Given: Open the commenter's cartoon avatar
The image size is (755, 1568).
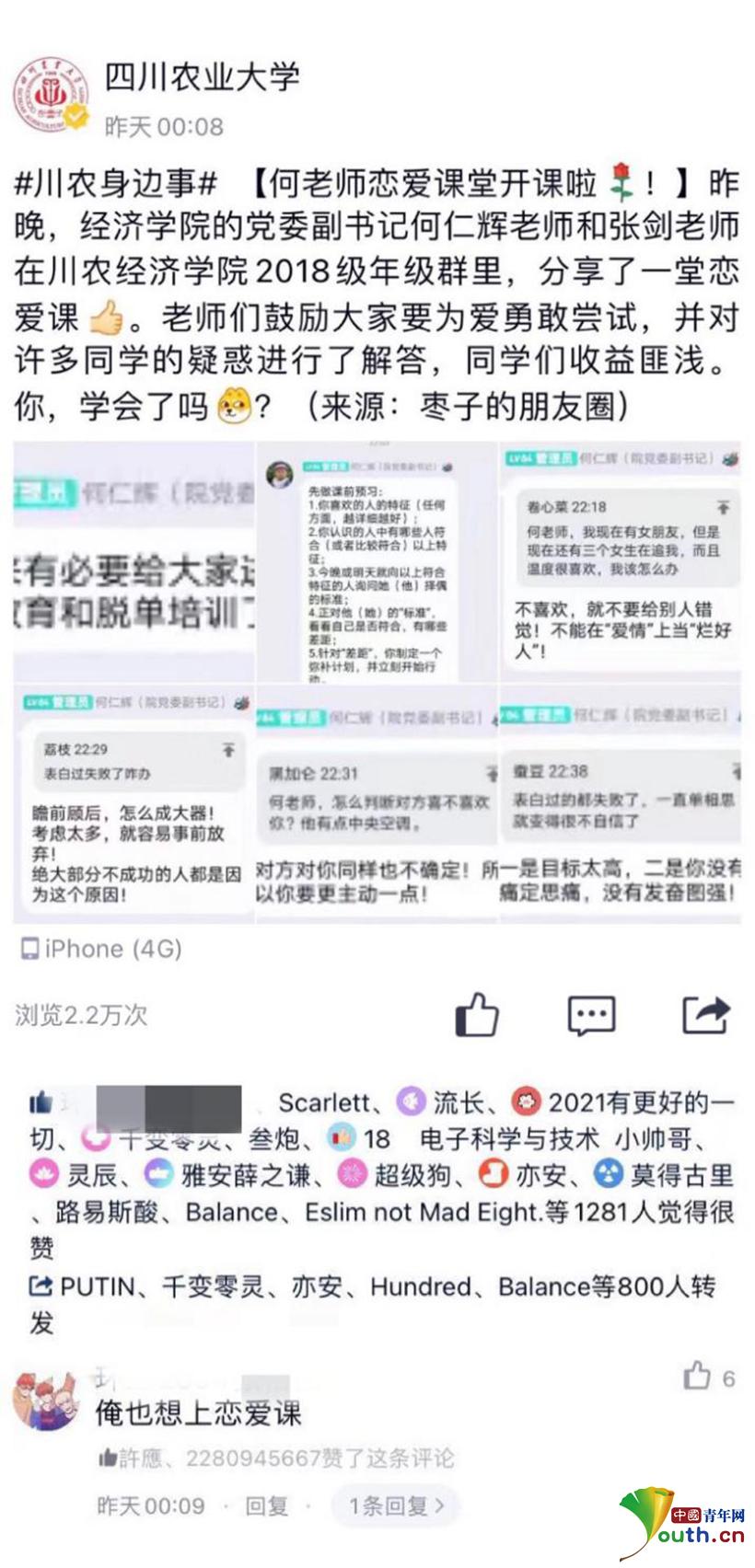Looking at the screenshot, I should click(x=44, y=1400).
